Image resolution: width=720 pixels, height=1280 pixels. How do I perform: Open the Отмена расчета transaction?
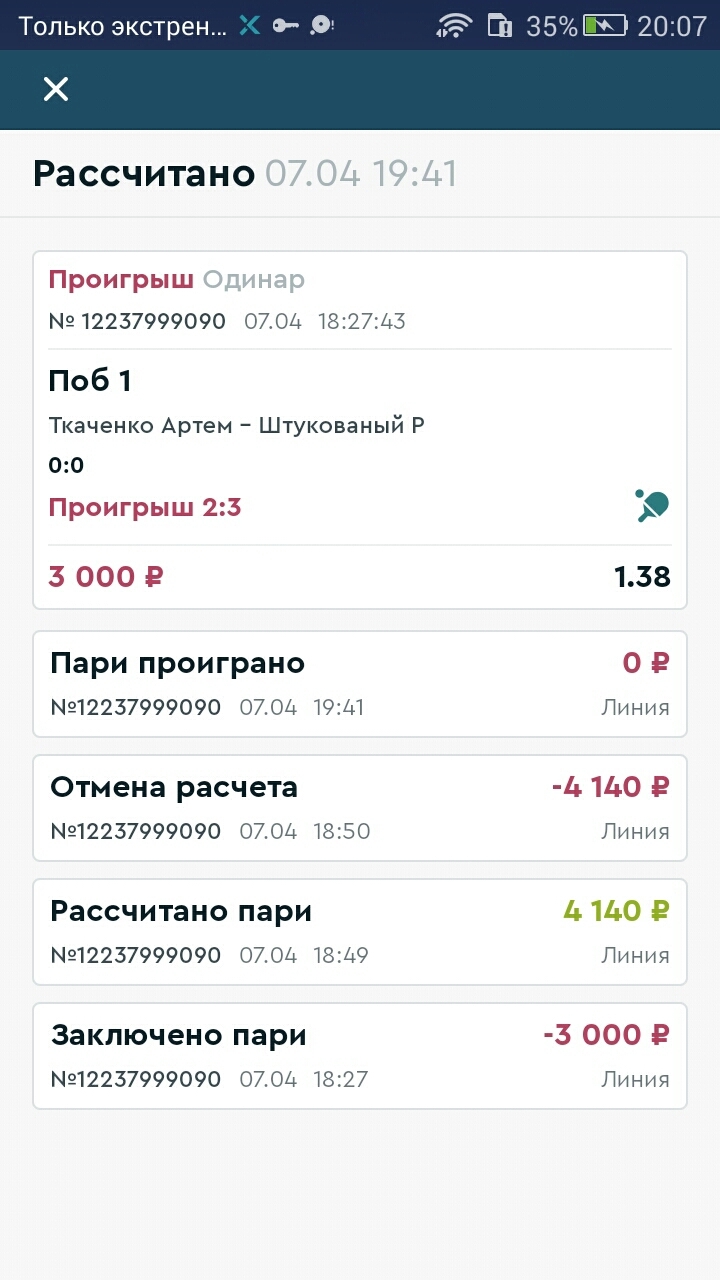pos(360,808)
